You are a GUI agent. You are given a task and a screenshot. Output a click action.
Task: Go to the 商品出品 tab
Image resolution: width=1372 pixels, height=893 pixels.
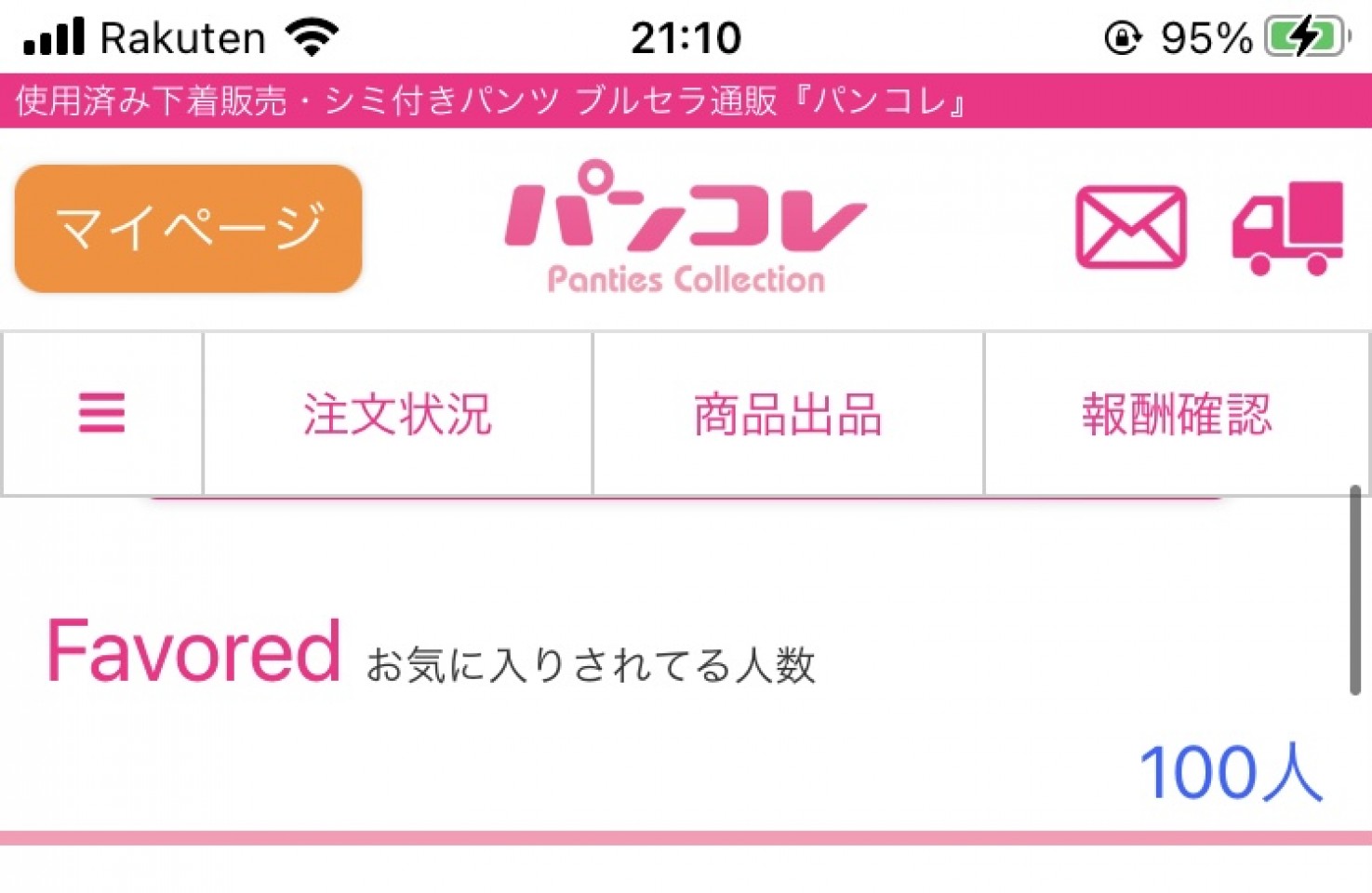point(788,413)
